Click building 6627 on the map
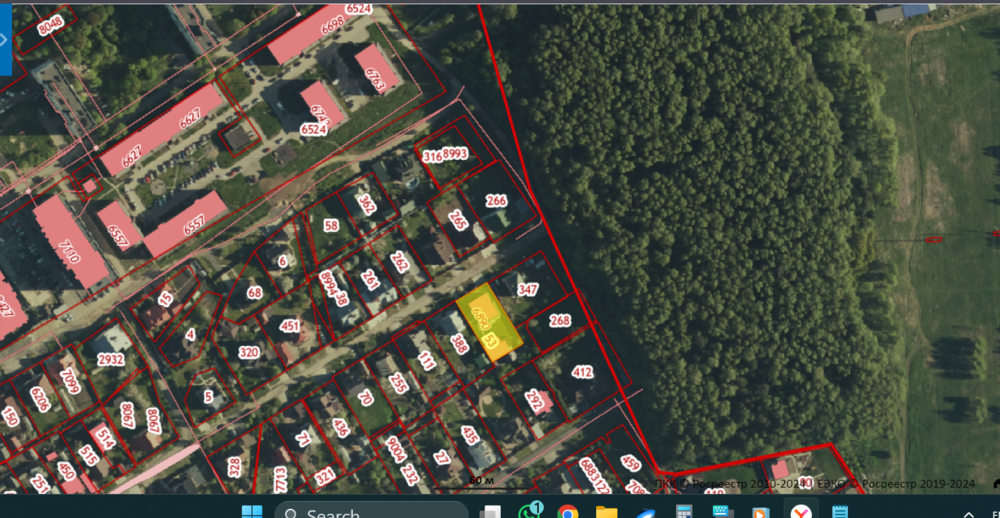This screenshot has width=1000, height=518. pos(162,130)
